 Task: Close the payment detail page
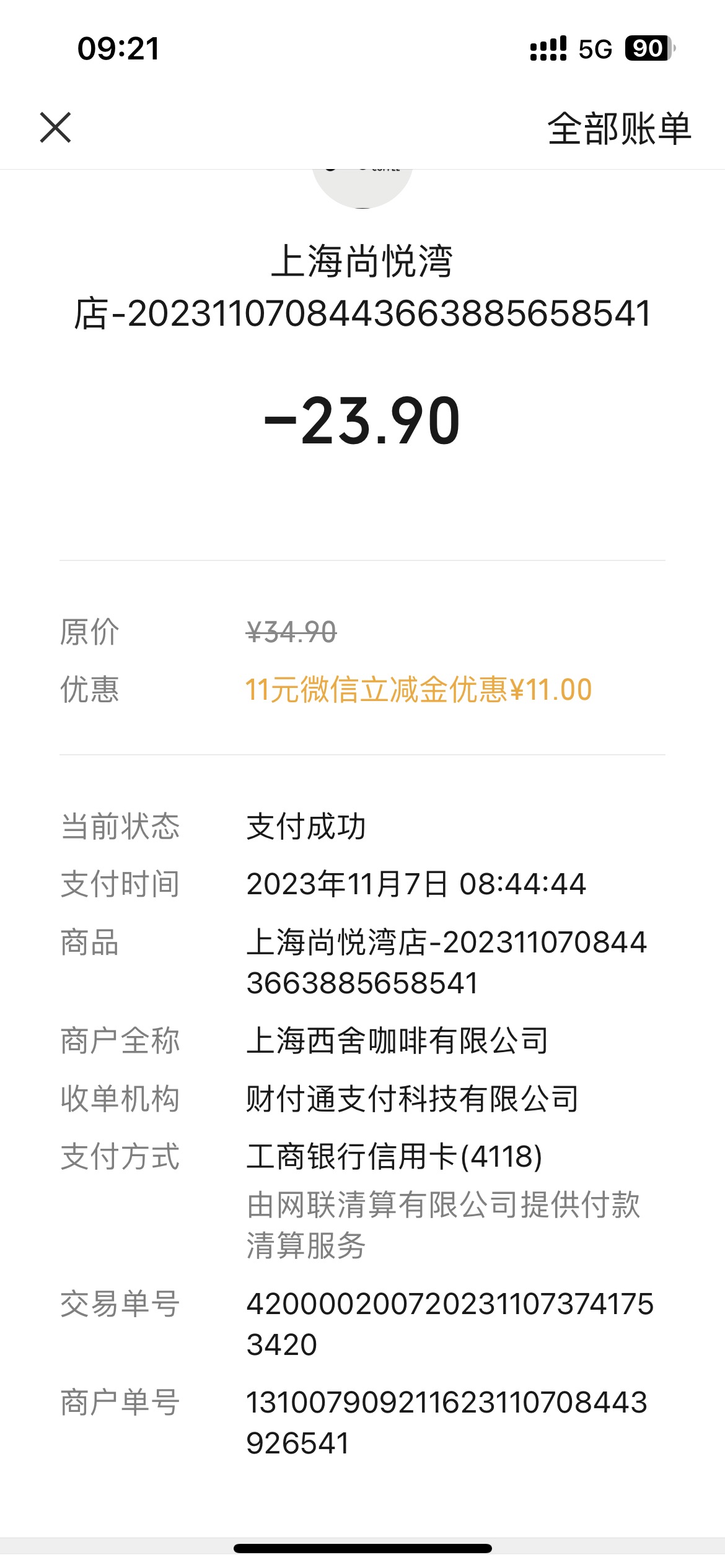click(56, 128)
